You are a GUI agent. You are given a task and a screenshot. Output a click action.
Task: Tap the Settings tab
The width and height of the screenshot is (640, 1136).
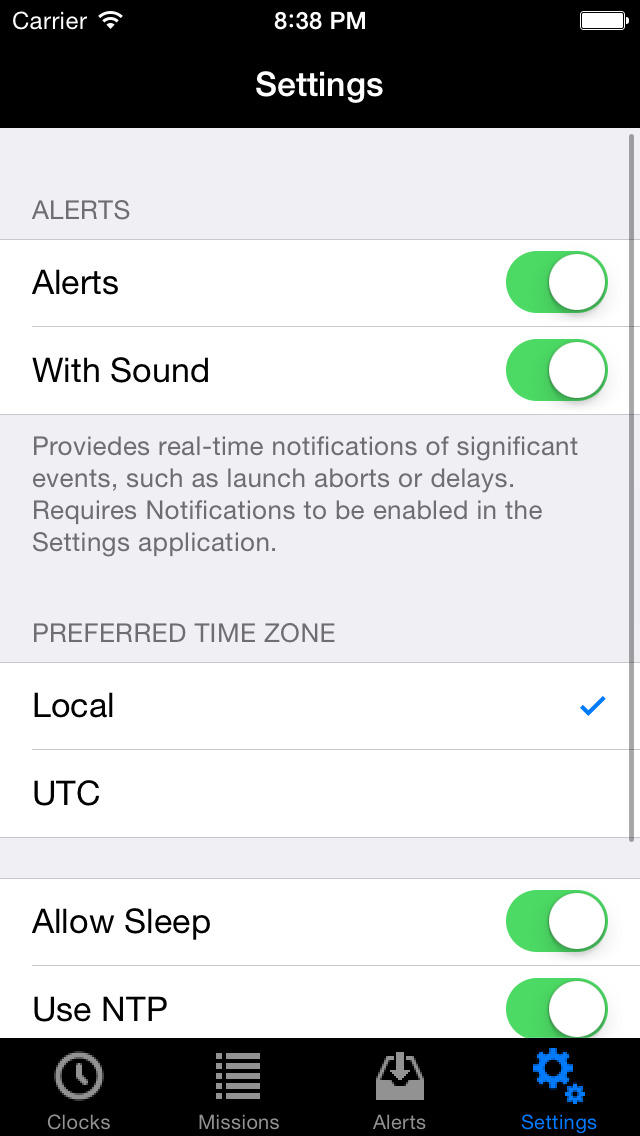[x=559, y=1089]
